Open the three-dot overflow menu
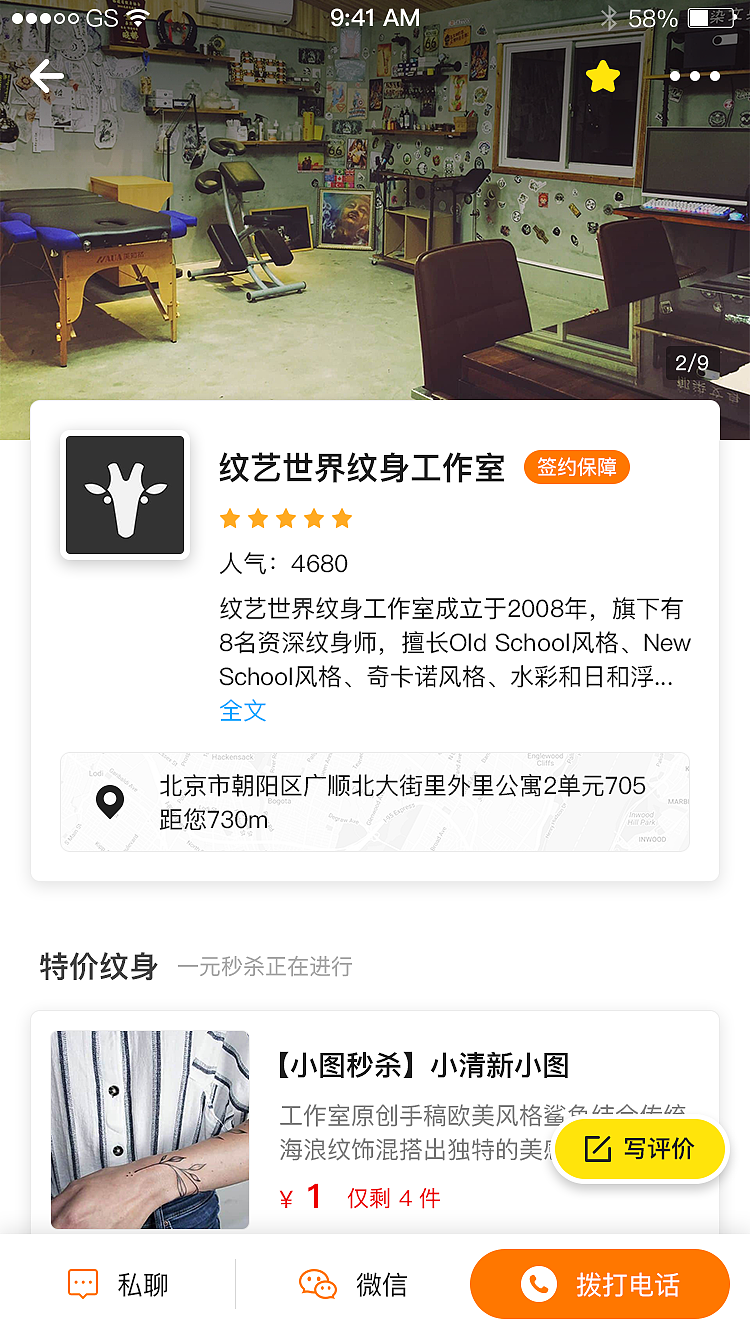 (695, 75)
